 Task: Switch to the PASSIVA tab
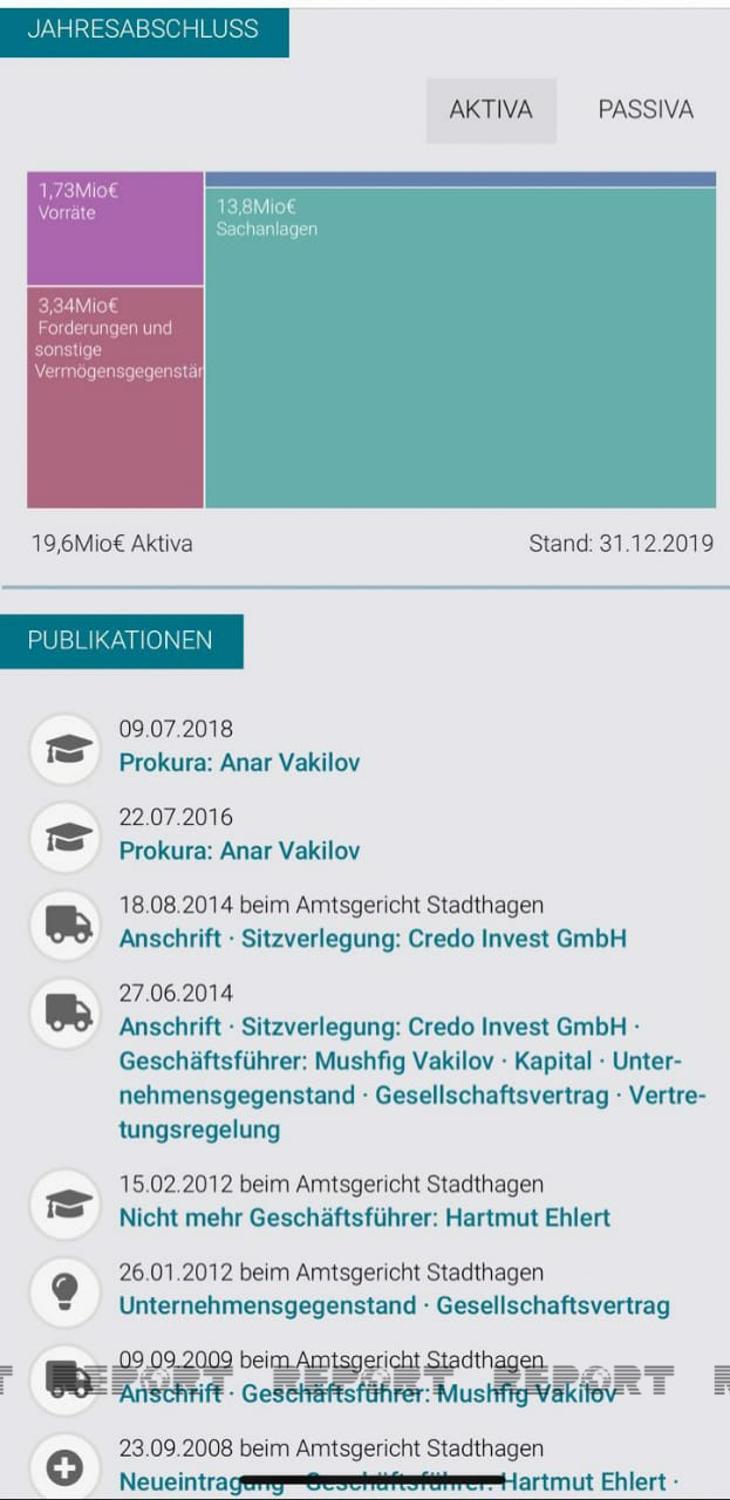pos(645,110)
